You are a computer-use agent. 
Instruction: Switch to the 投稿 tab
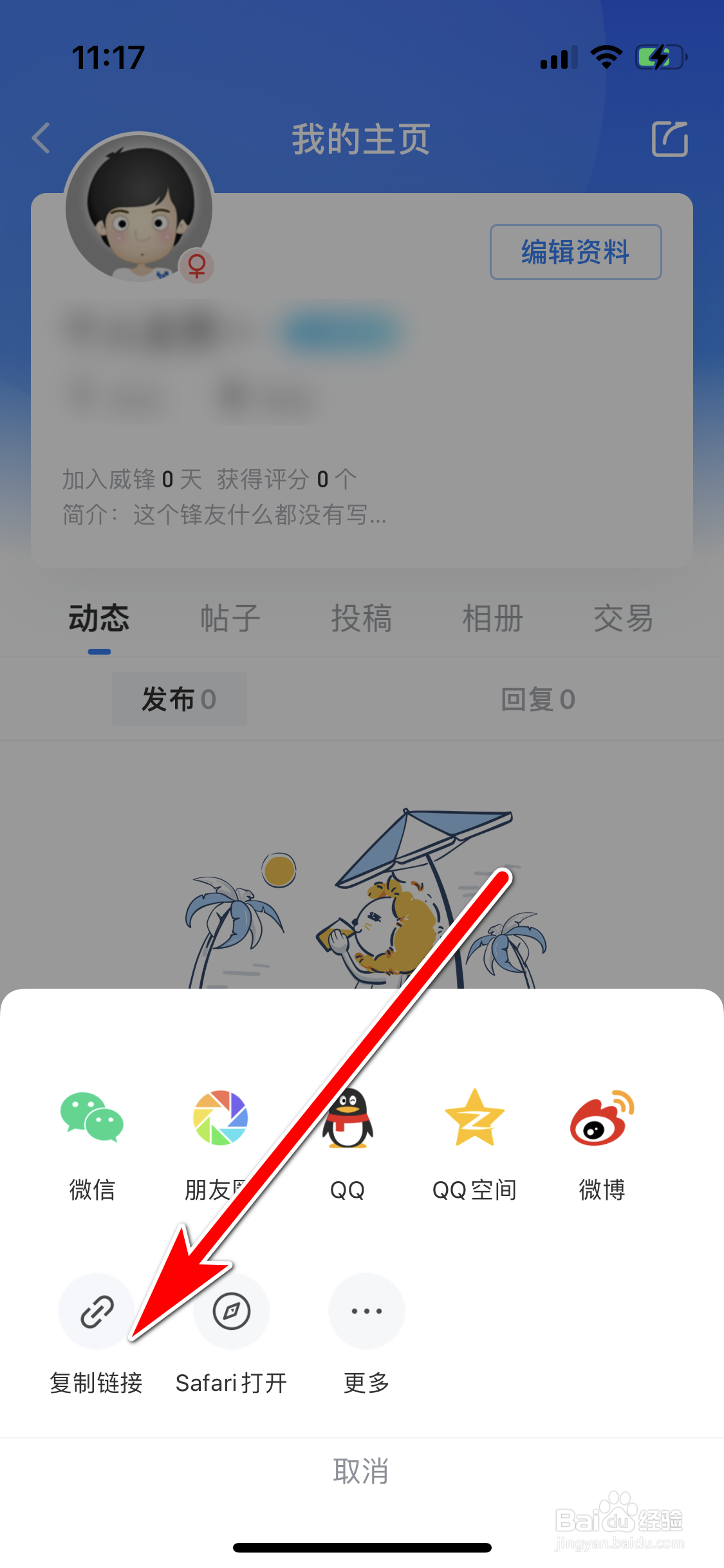362,618
